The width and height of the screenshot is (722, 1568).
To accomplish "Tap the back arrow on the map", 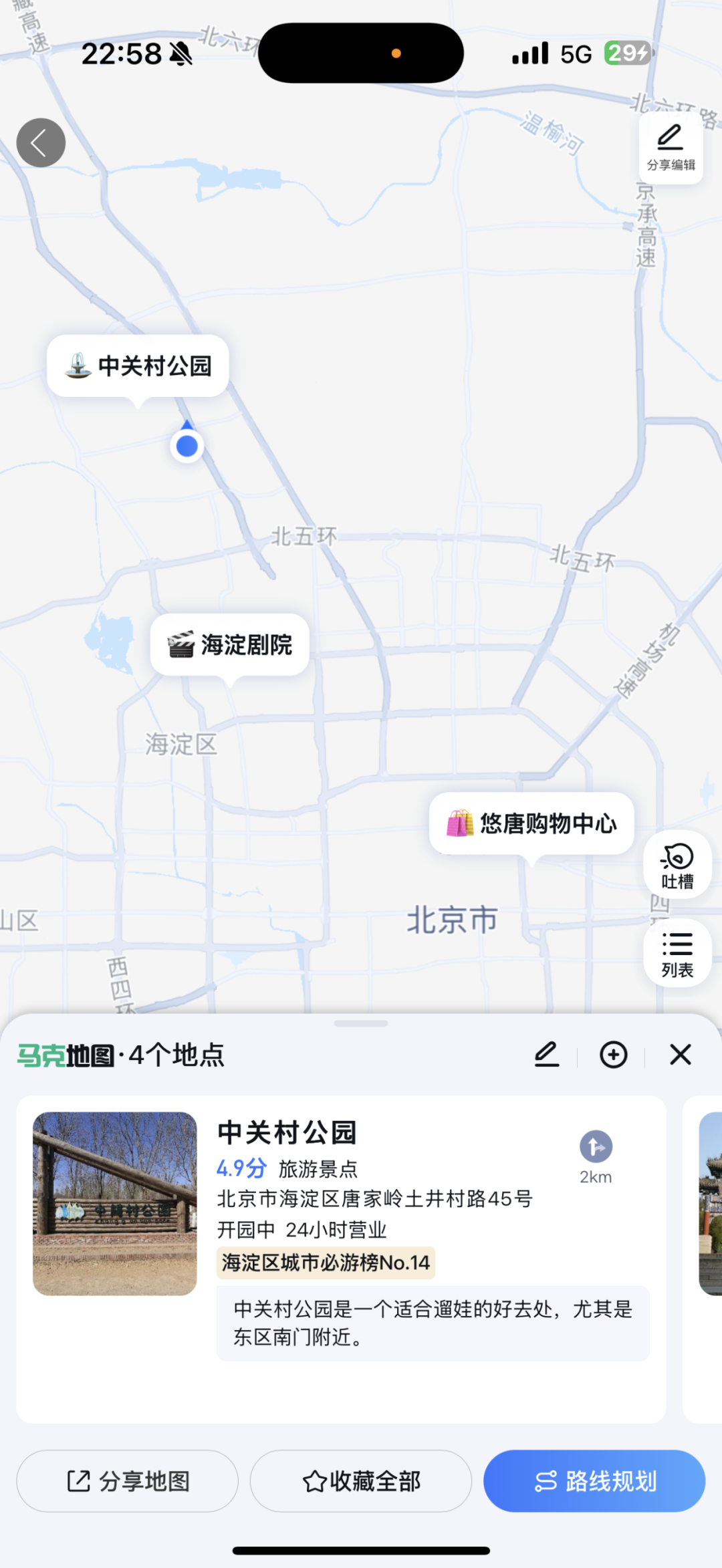I will (x=40, y=142).
